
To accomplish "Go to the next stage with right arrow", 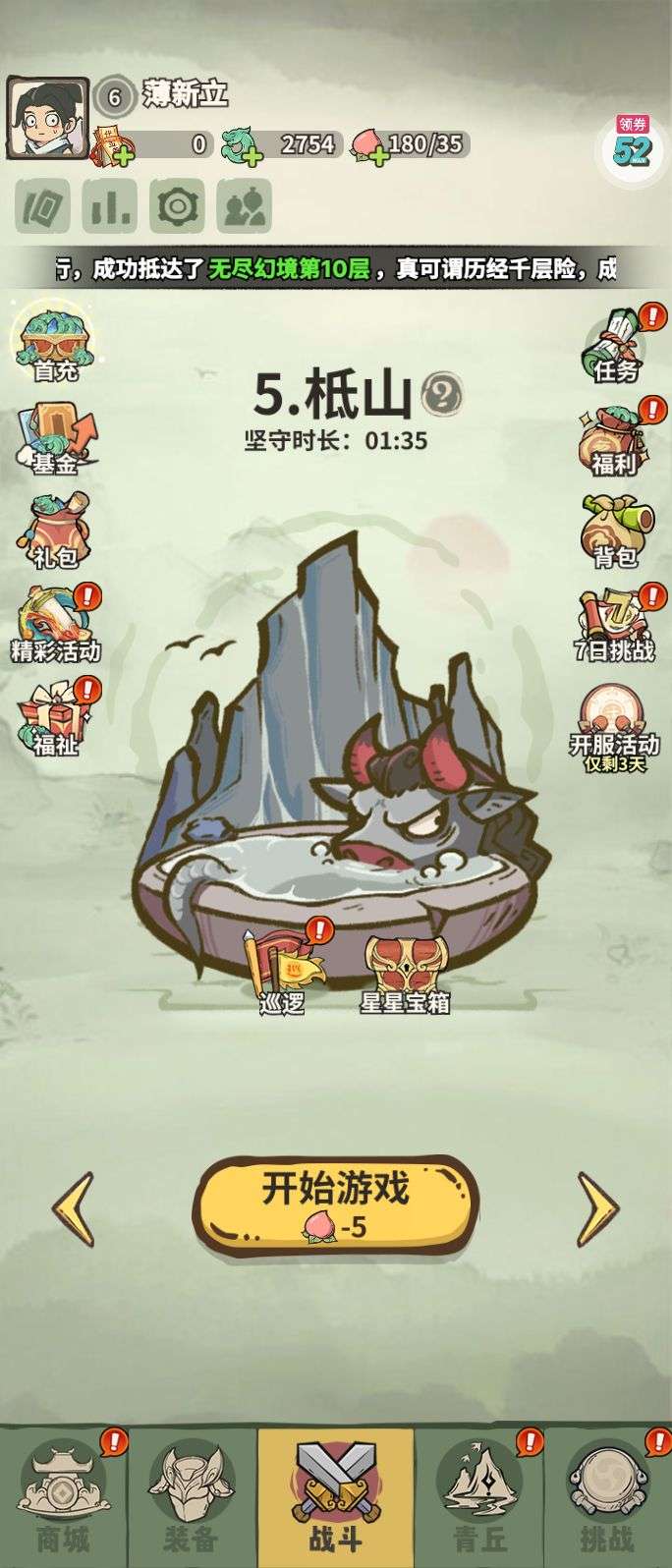I will tap(596, 1208).
